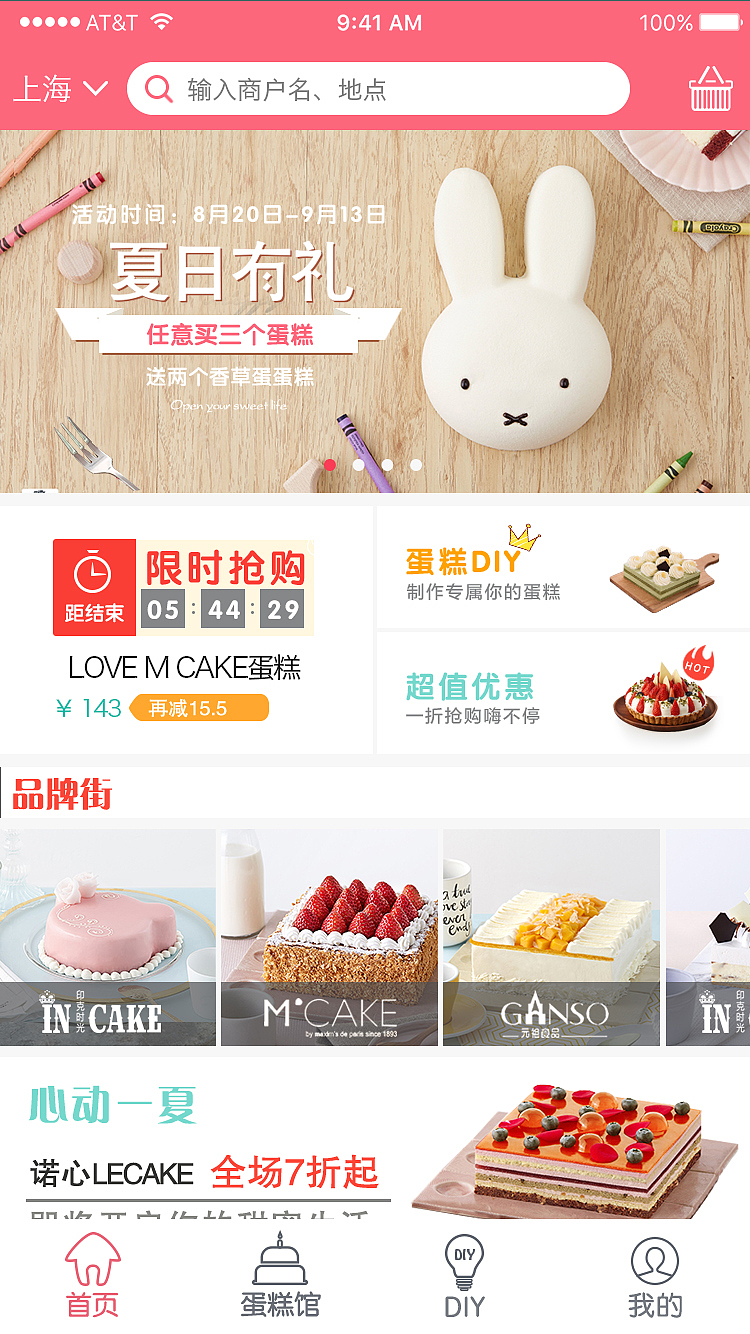Tap the 输入商户名、地点 search field
This screenshot has width=750, height=1334.
pos(378,89)
